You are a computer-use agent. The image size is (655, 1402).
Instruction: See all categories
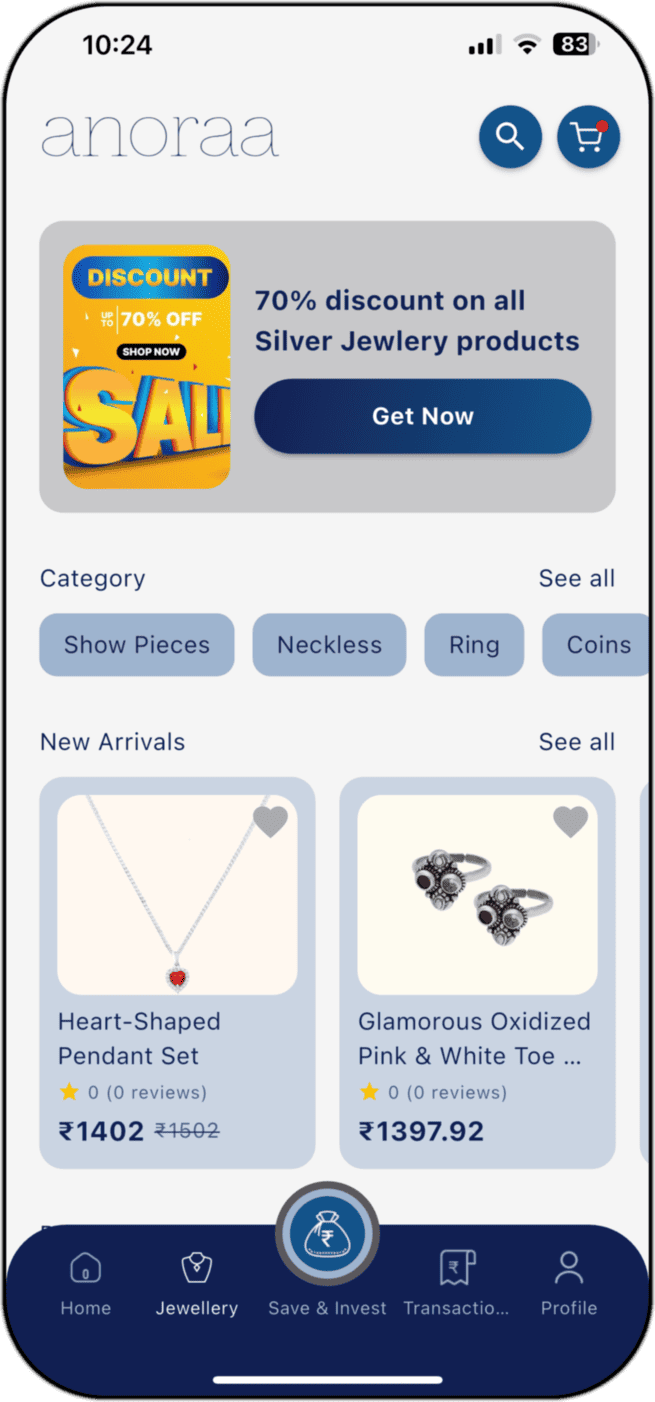(576, 578)
